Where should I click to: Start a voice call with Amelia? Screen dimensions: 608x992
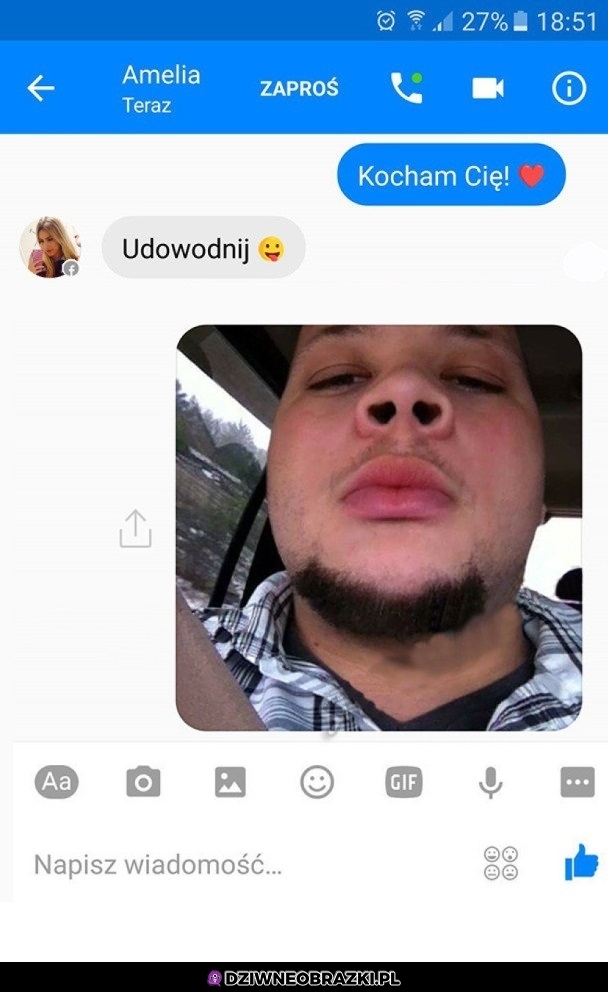(406, 88)
